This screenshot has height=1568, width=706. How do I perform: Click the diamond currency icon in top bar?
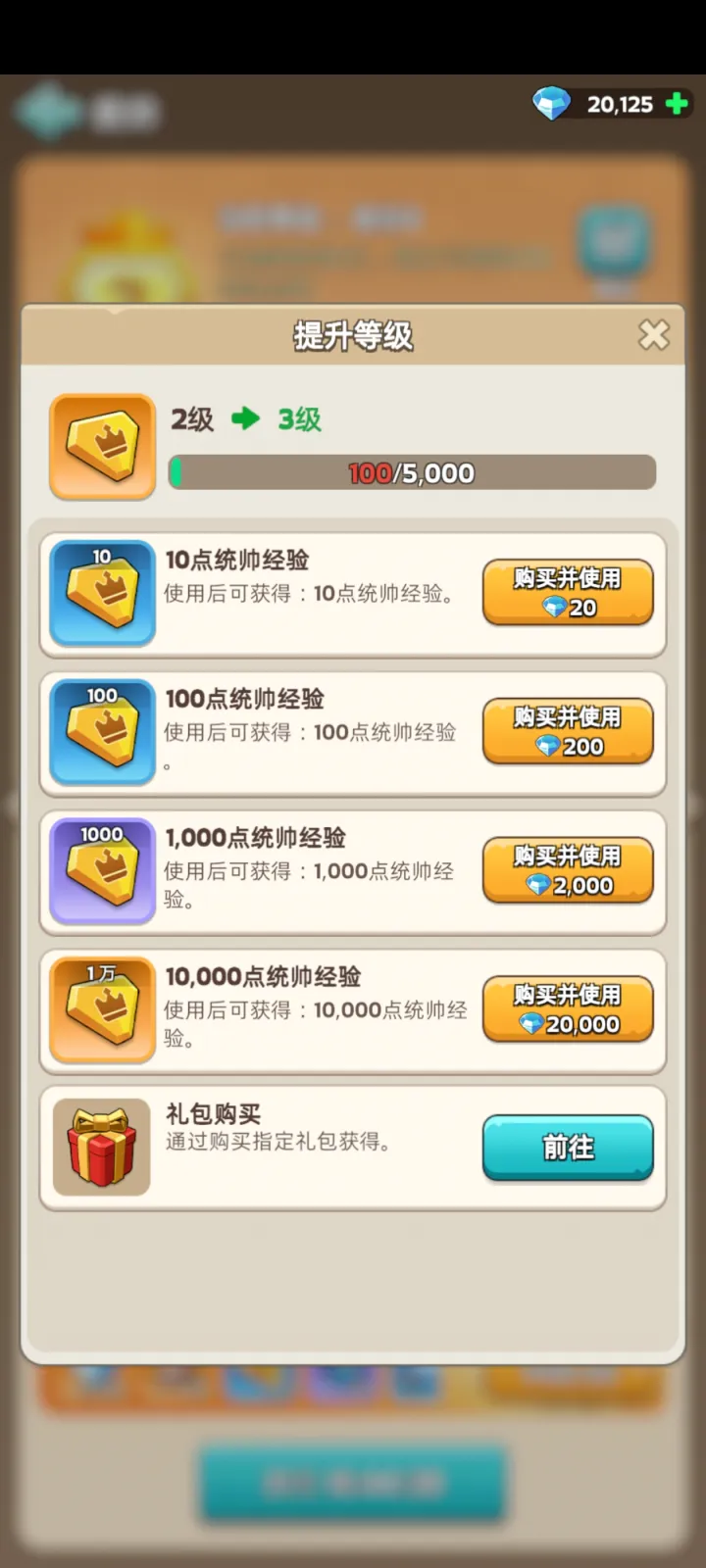coord(552,103)
